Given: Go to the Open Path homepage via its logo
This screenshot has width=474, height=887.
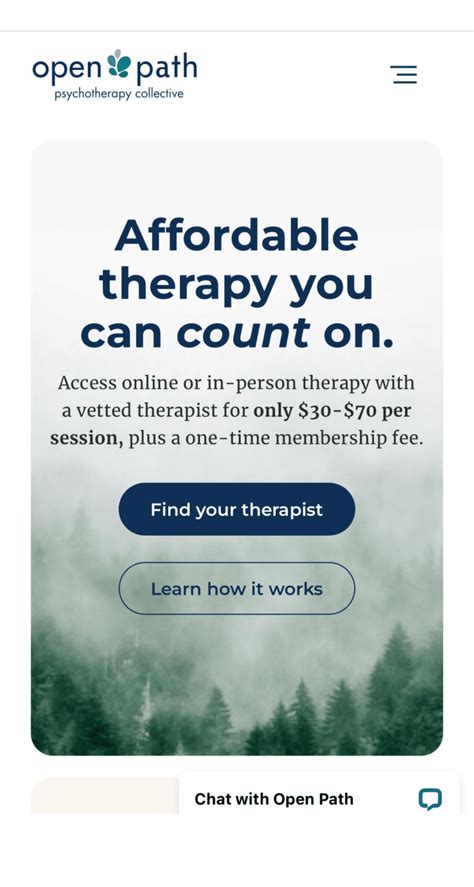Looking at the screenshot, I should pyautogui.click(x=115, y=75).
